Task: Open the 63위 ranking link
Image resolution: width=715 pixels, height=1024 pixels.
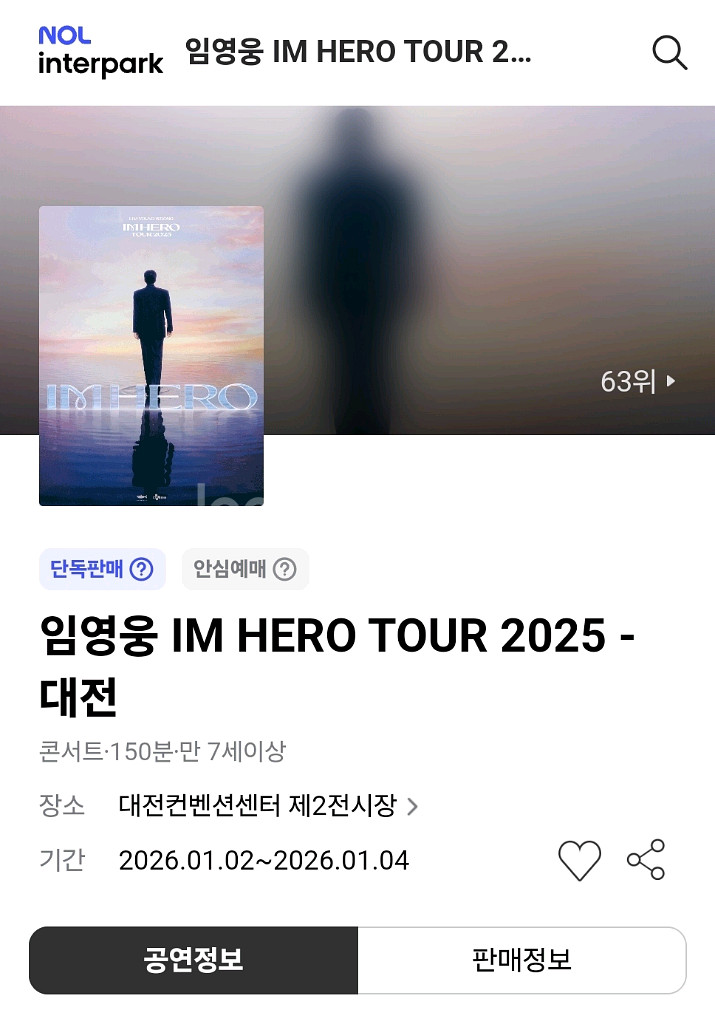Action: point(638,381)
